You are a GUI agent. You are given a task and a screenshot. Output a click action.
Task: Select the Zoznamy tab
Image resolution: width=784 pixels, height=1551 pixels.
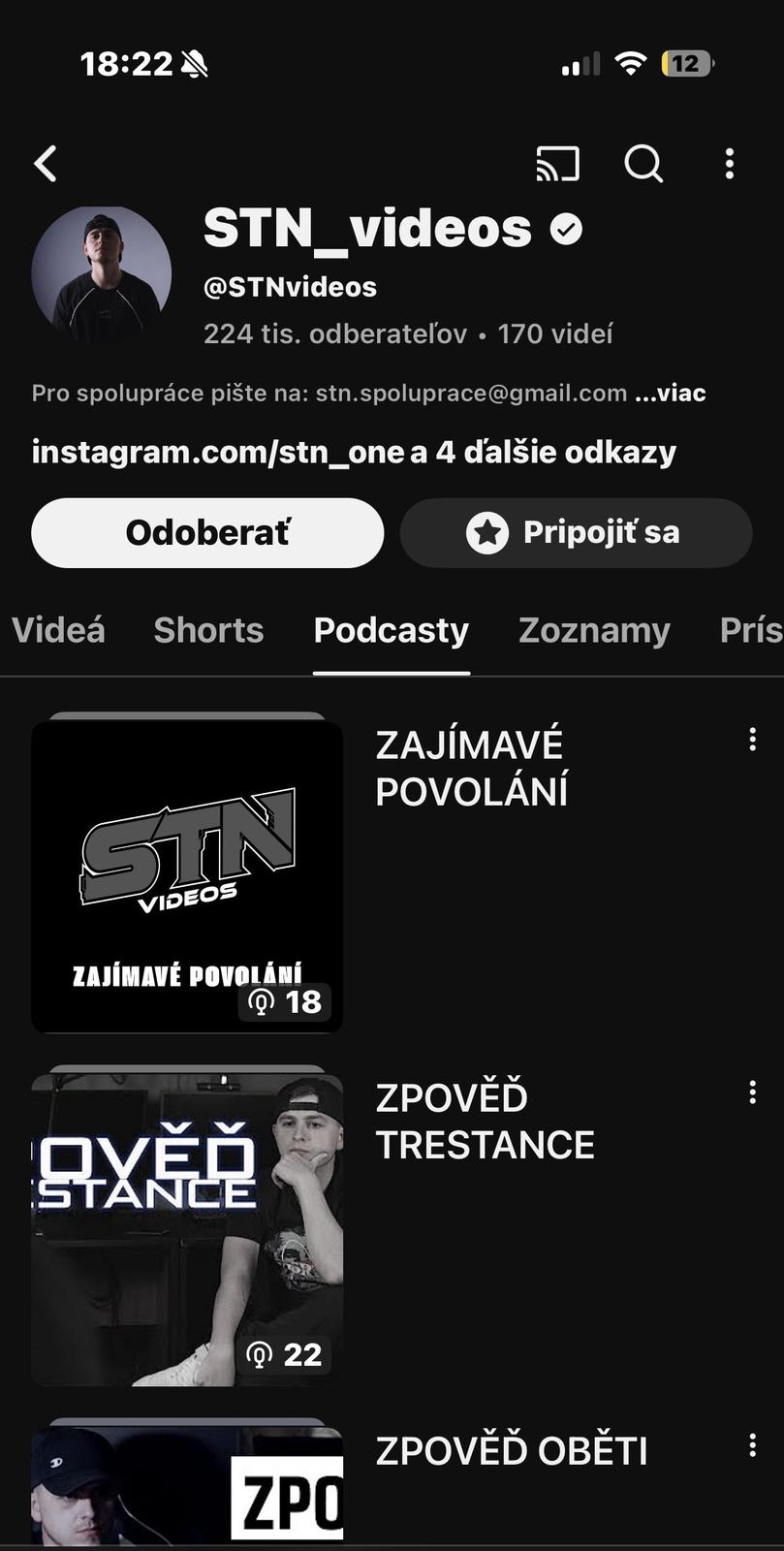(594, 630)
